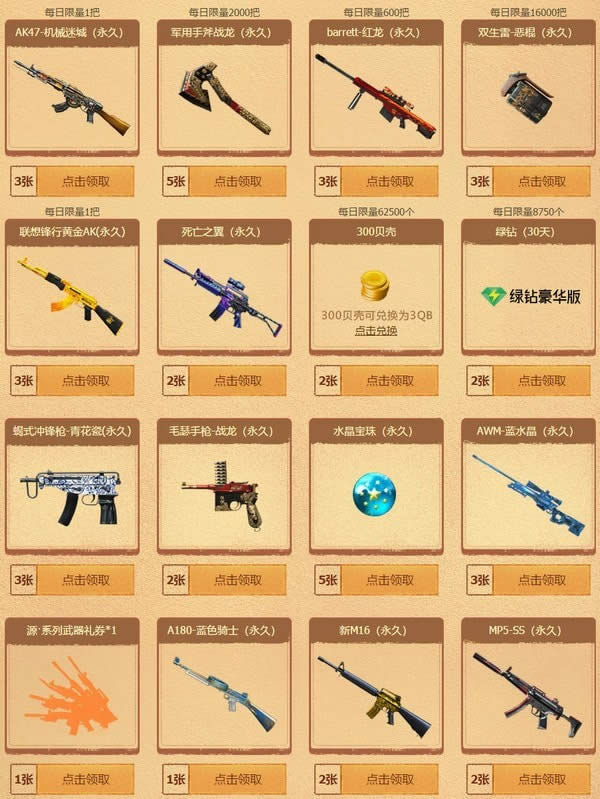Image resolution: width=600 pixels, height=799 pixels.
Task: Redeem the 毛瑟手枪-战龙 pistol
Action: click(237, 579)
